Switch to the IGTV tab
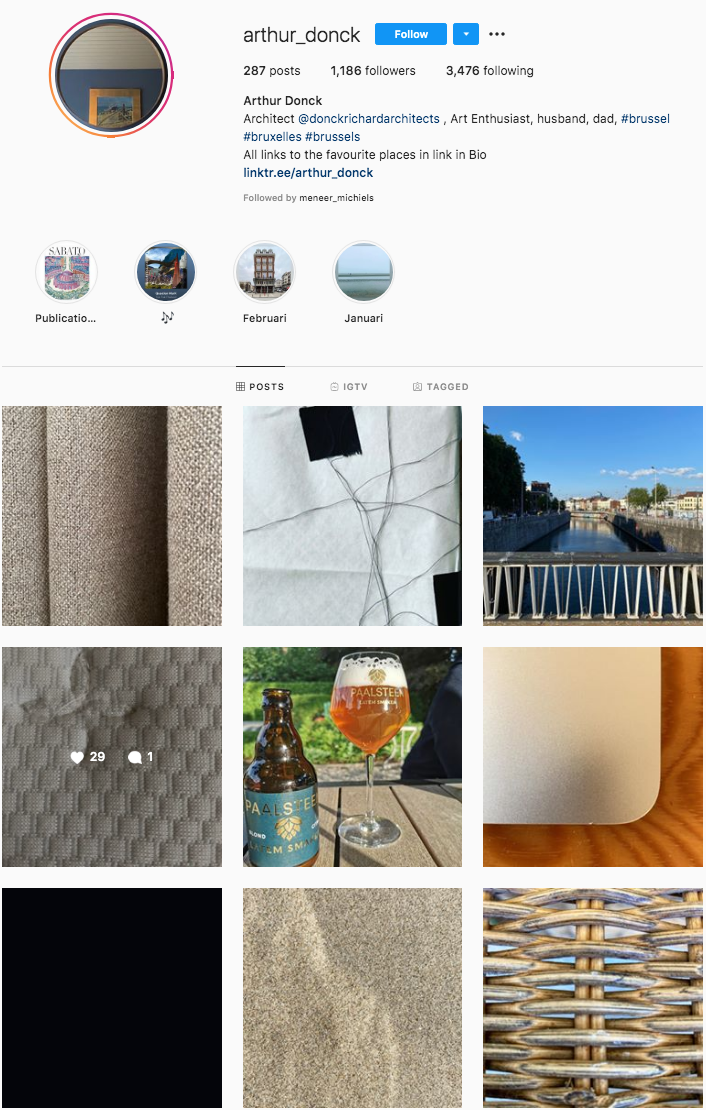The height and width of the screenshot is (1110, 706). (349, 386)
